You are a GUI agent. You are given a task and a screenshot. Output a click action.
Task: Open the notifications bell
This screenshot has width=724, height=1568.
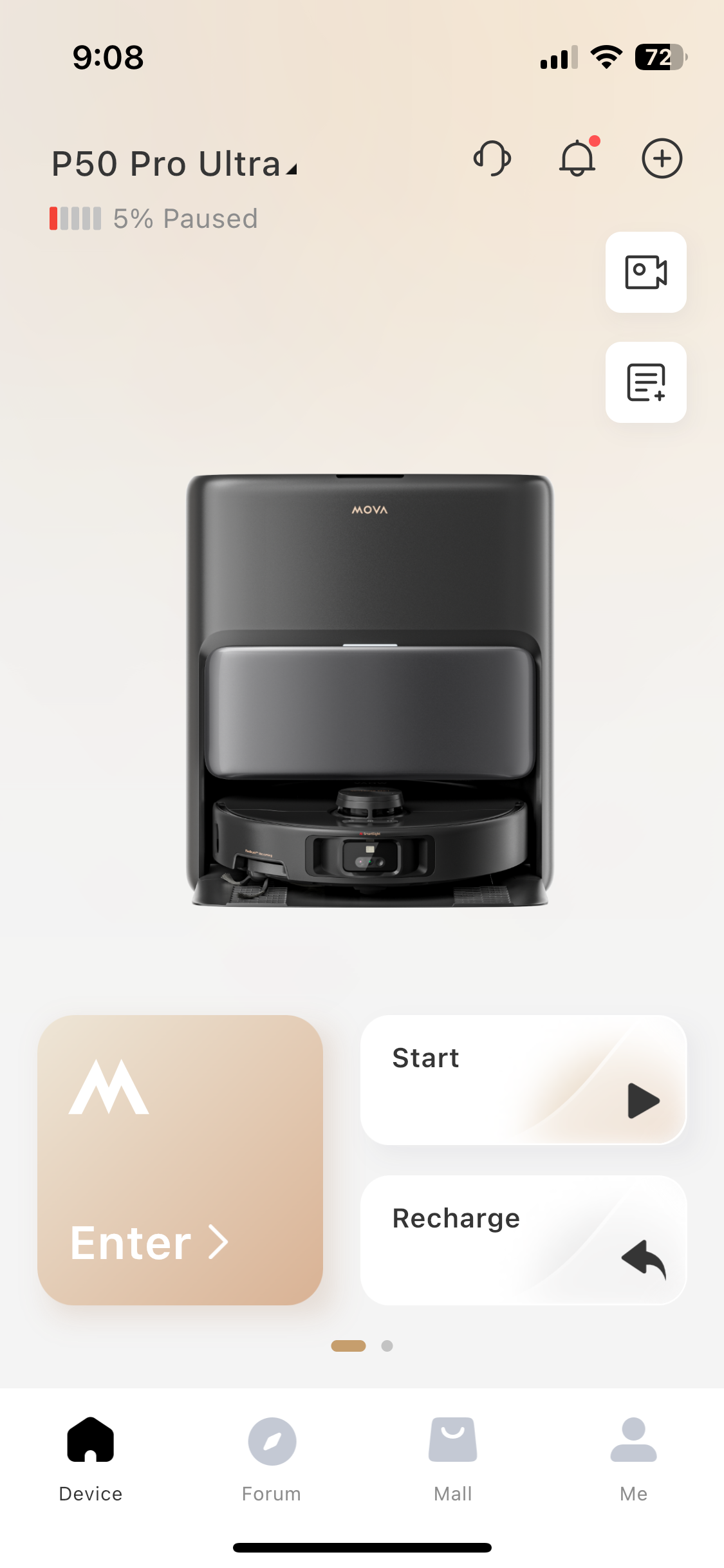(x=577, y=158)
